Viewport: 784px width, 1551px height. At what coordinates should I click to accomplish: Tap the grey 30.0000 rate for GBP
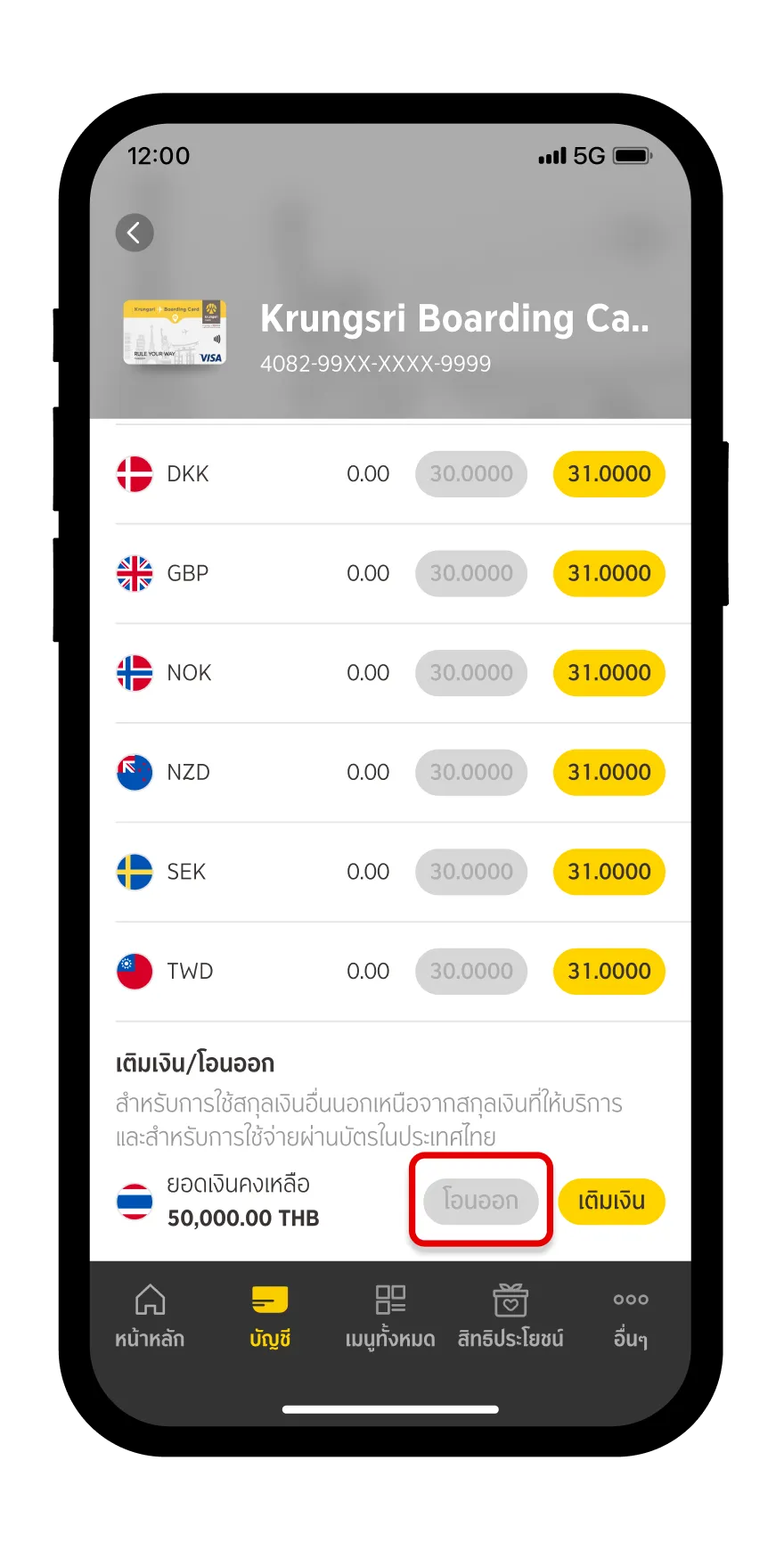(471, 573)
